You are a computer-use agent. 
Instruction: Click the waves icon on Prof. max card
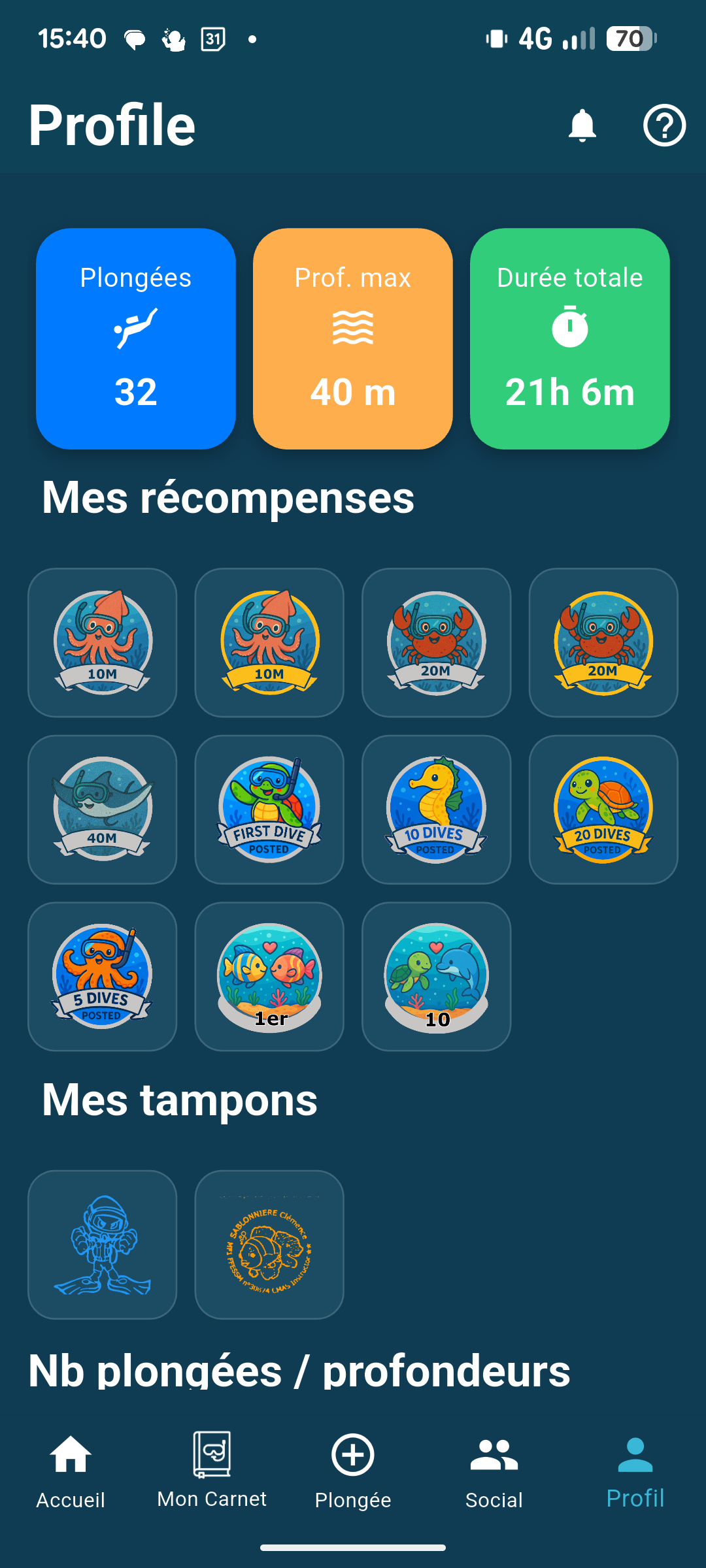pos(352,328)
